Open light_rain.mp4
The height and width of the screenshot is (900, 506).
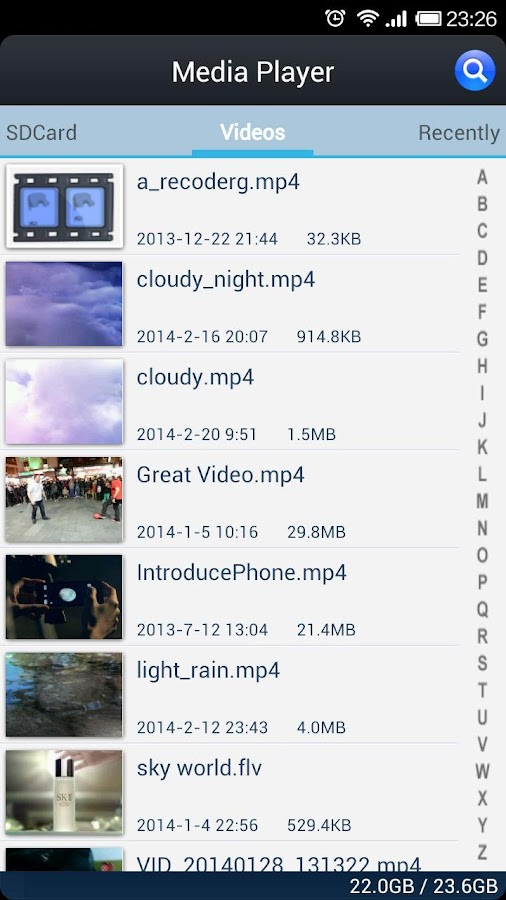[x=229, y=694]
